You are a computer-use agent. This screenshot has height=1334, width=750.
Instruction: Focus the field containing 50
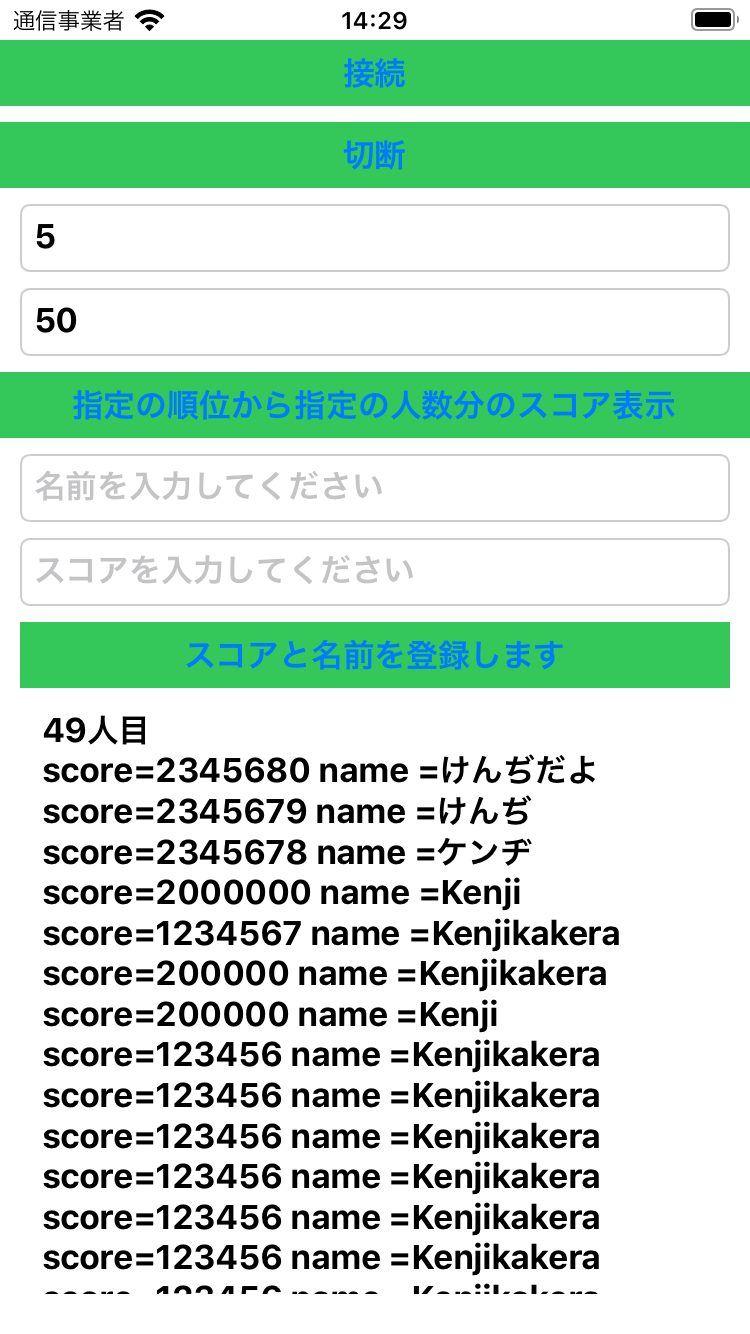(x=375, y=322)
